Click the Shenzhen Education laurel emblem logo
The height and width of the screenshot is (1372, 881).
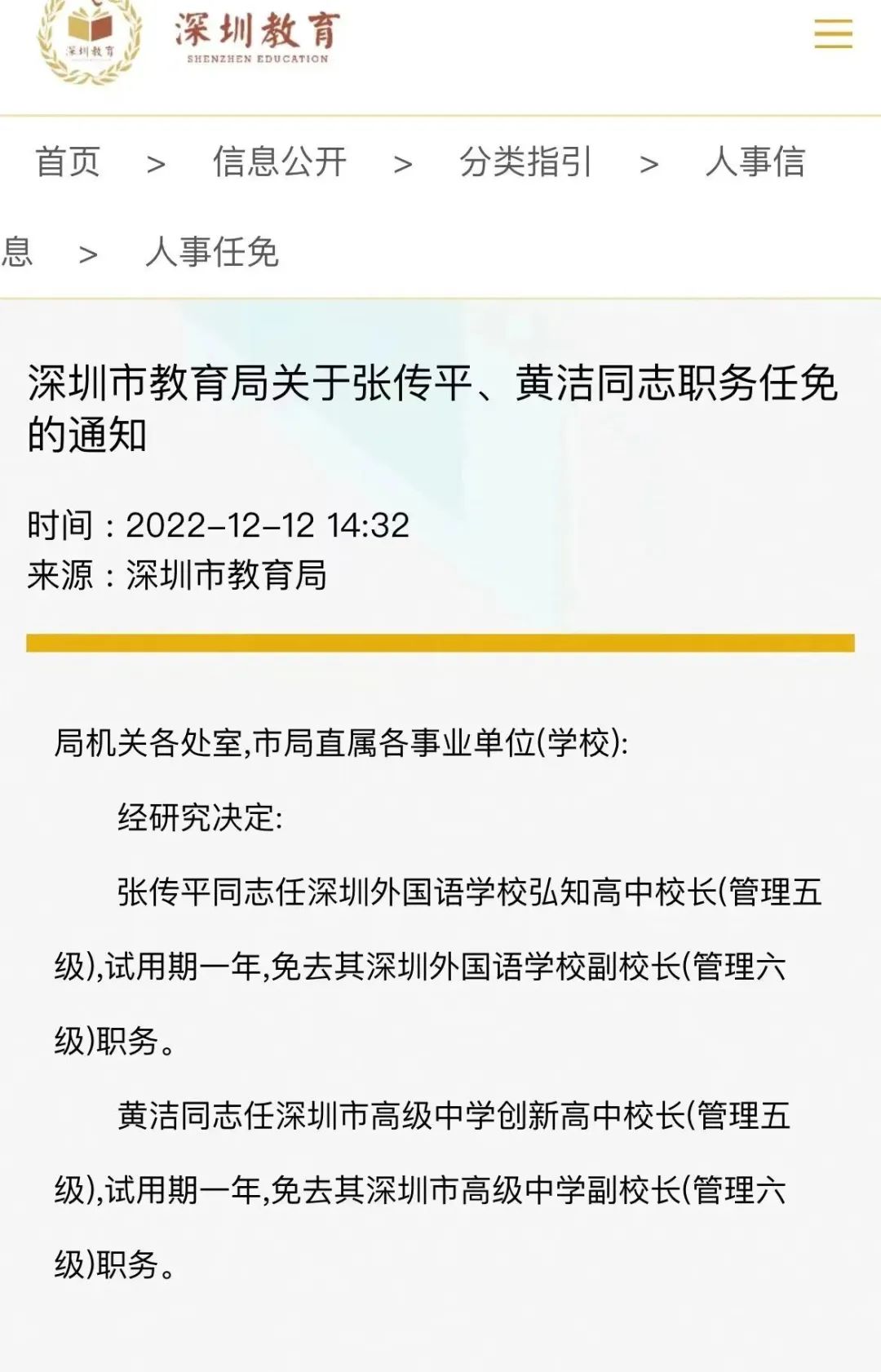90,39
